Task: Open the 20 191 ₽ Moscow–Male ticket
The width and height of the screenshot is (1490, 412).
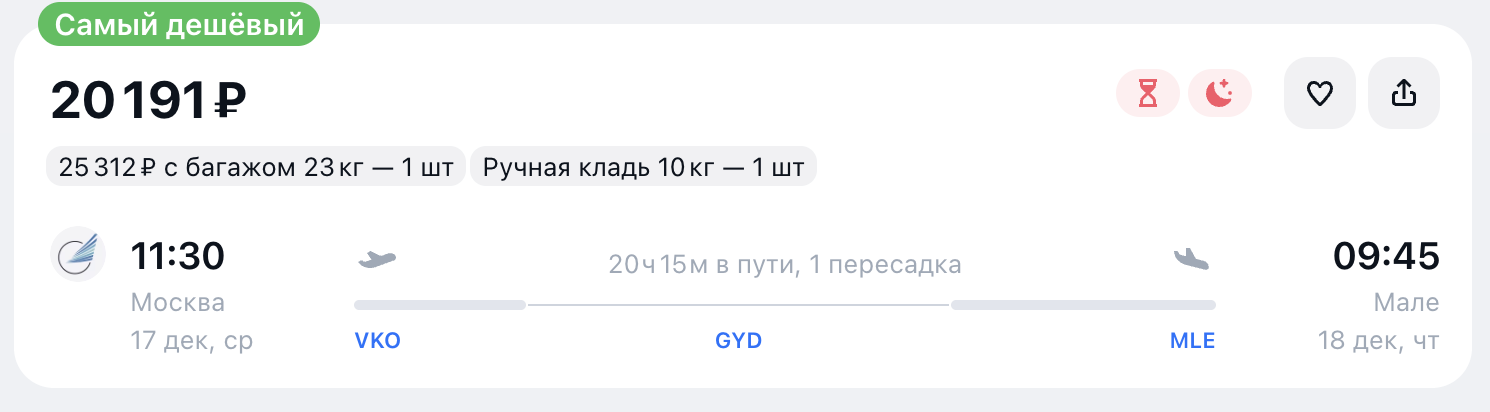Action: (x=148, y=100)
